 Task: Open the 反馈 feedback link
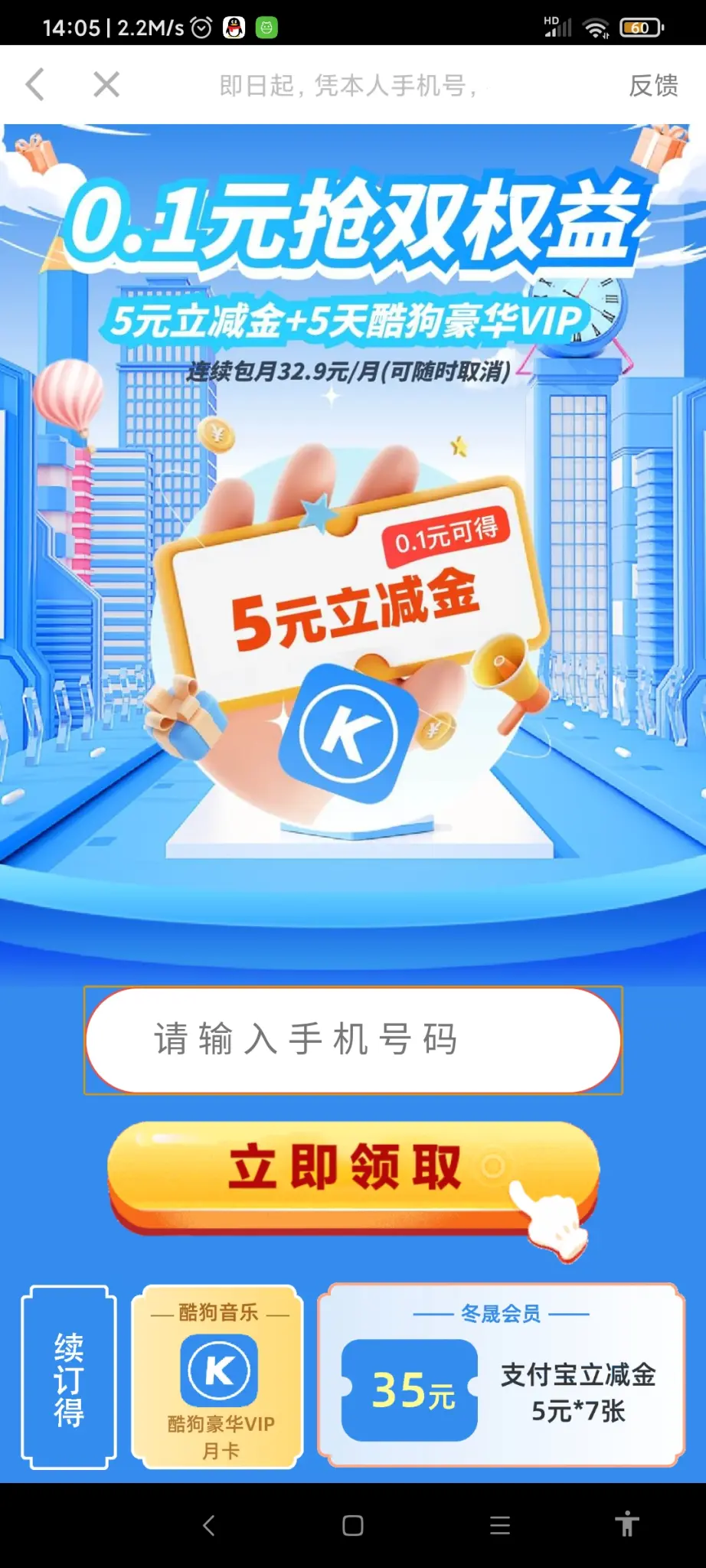pos(653,85)
